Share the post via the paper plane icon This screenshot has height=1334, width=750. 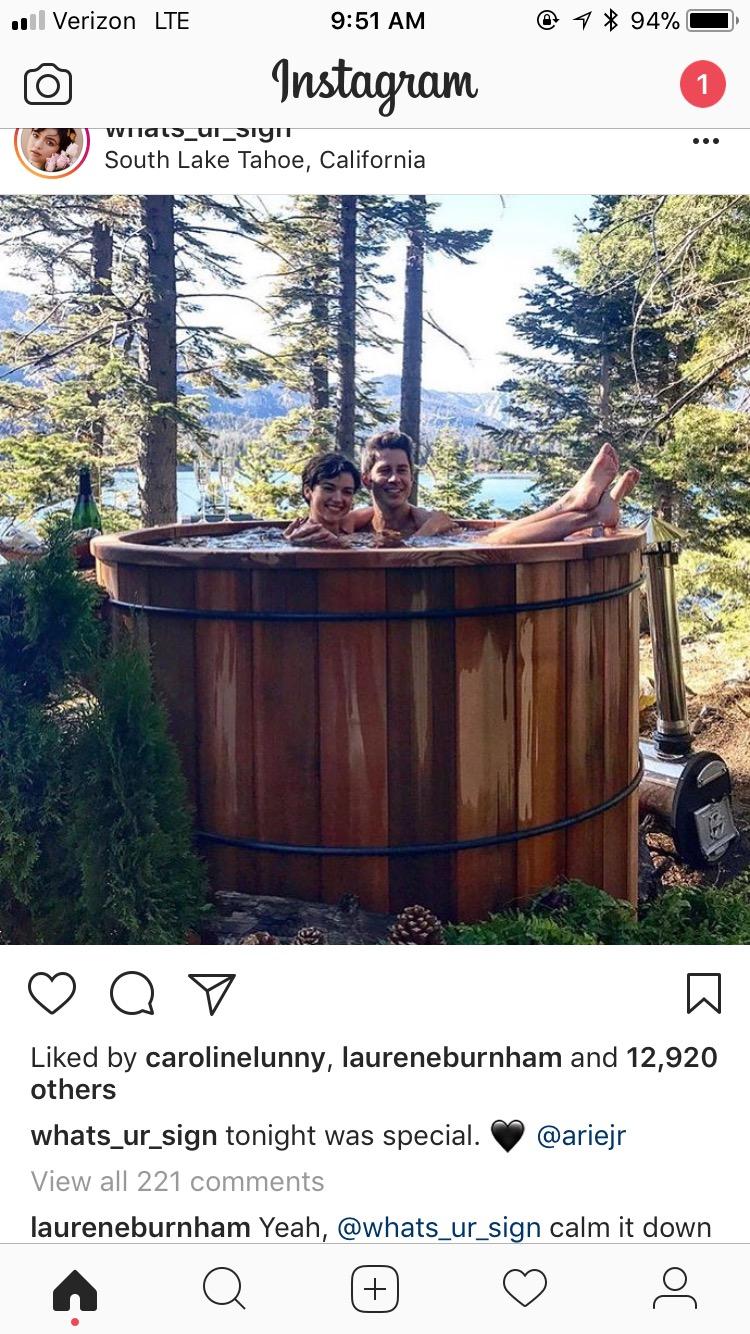pos(209,993)
